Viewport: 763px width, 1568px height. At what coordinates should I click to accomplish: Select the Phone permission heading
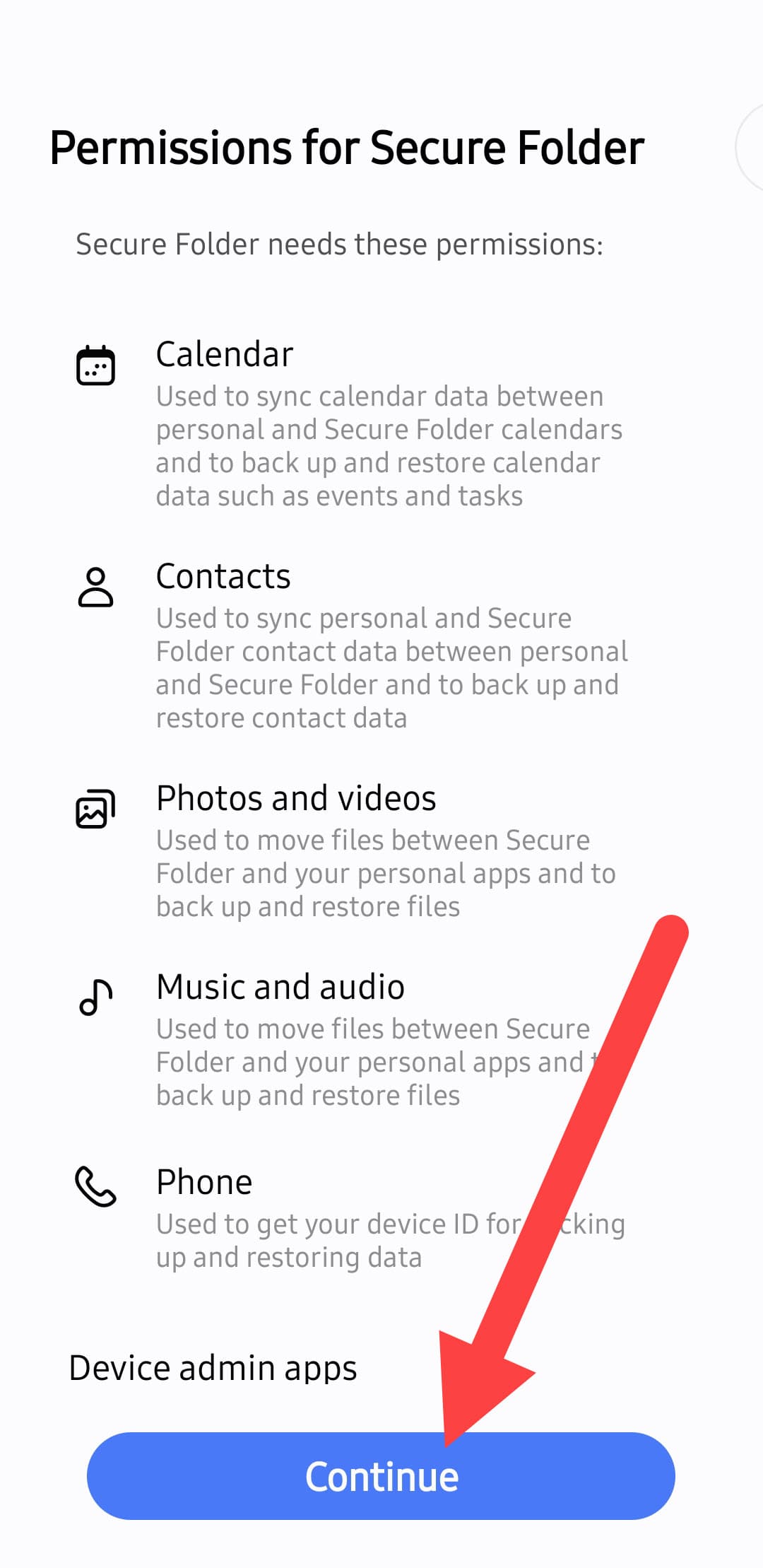tap(204, 1181)
